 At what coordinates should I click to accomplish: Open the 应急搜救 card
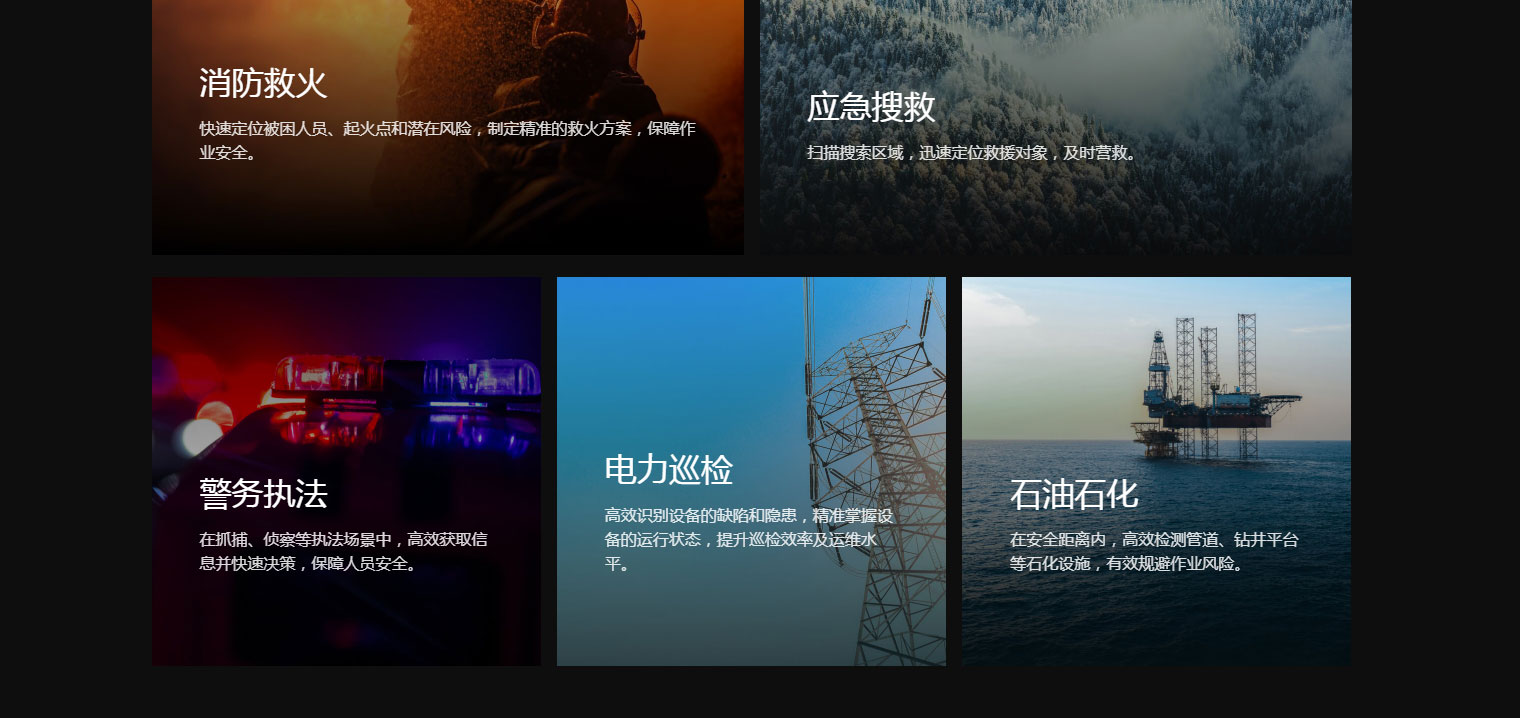1055,125
